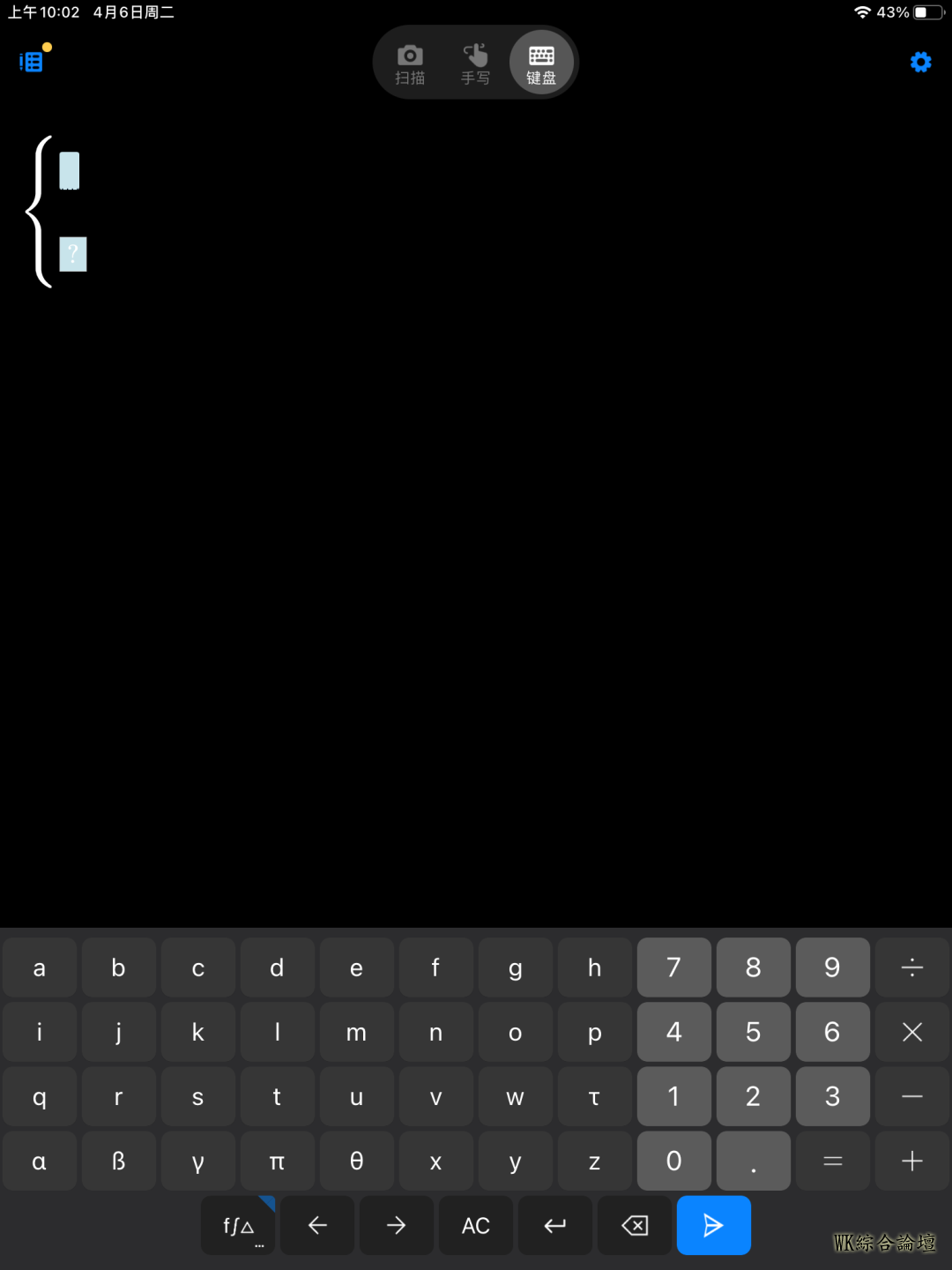
Task: Insert the θ symbol
Action: coord(356,1162)
